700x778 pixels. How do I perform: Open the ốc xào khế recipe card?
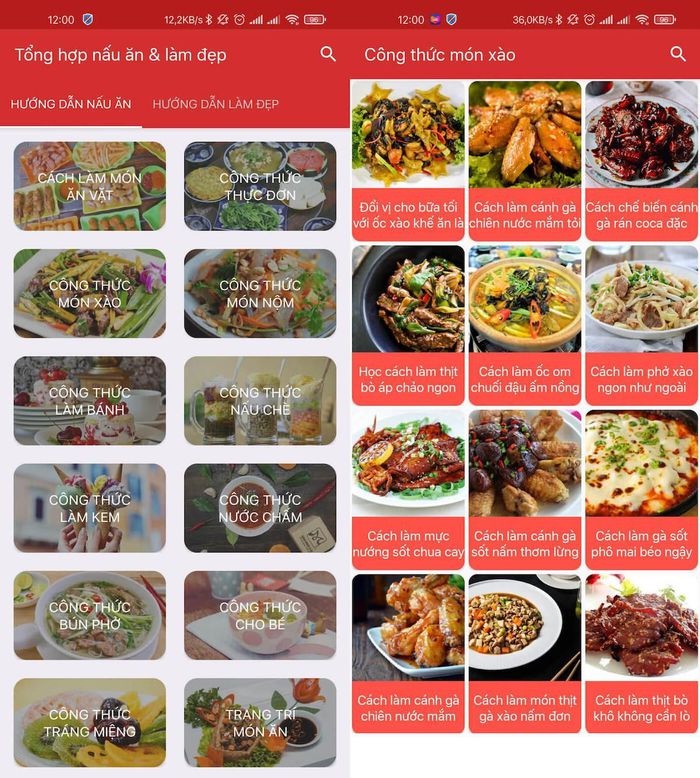click(408, 160)
